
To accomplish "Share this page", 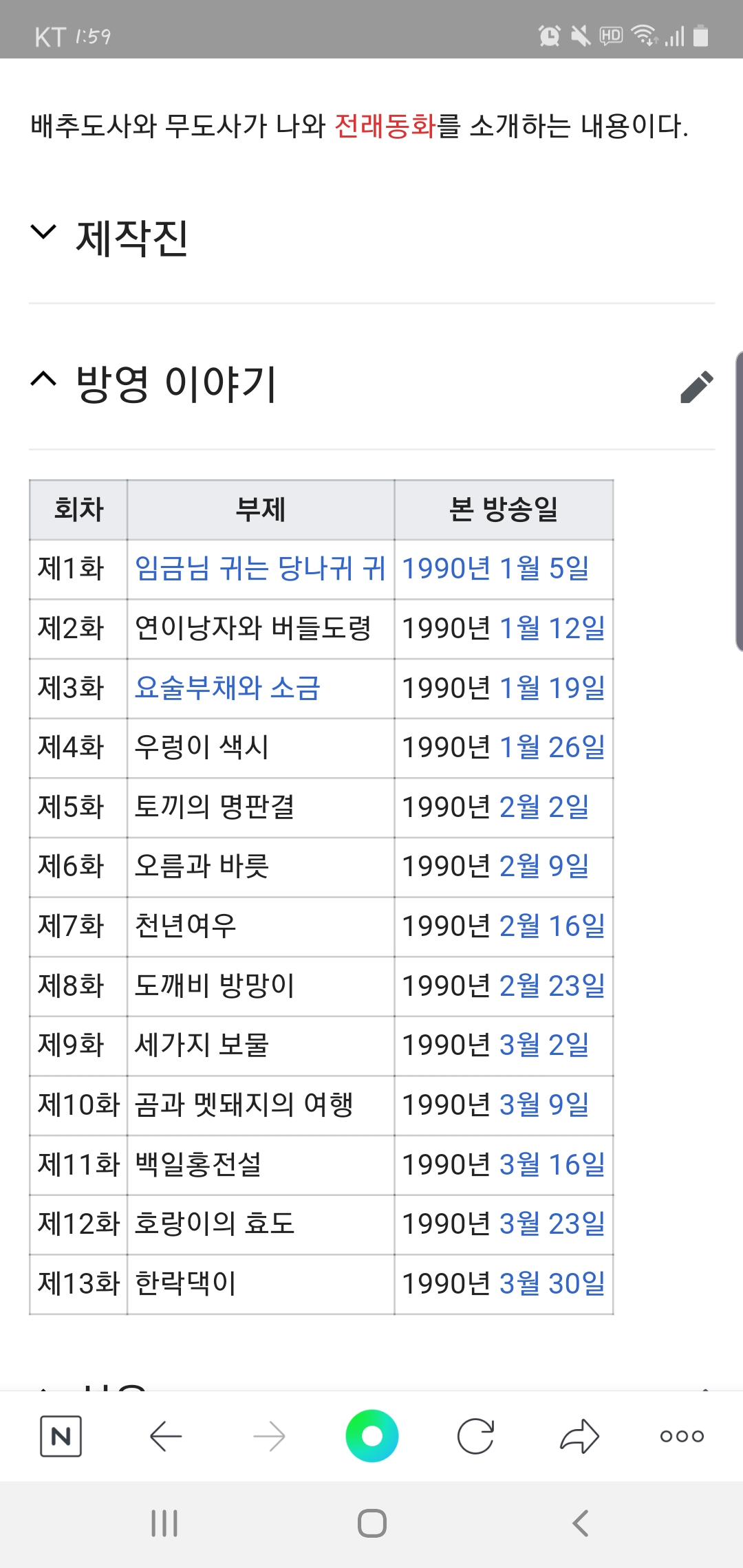I will tap(579, 1436).
